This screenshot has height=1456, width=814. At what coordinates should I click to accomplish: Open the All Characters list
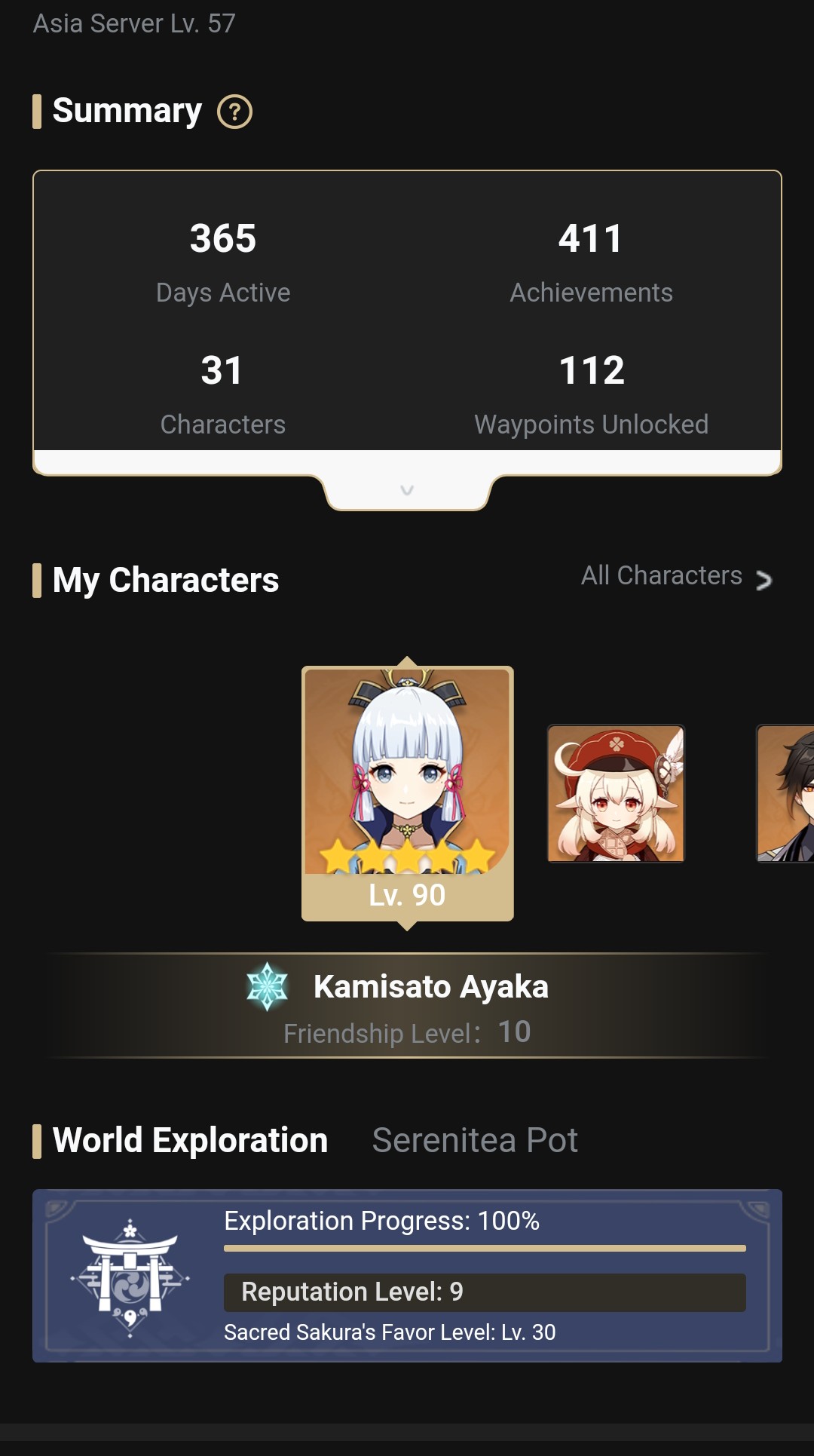675,577
